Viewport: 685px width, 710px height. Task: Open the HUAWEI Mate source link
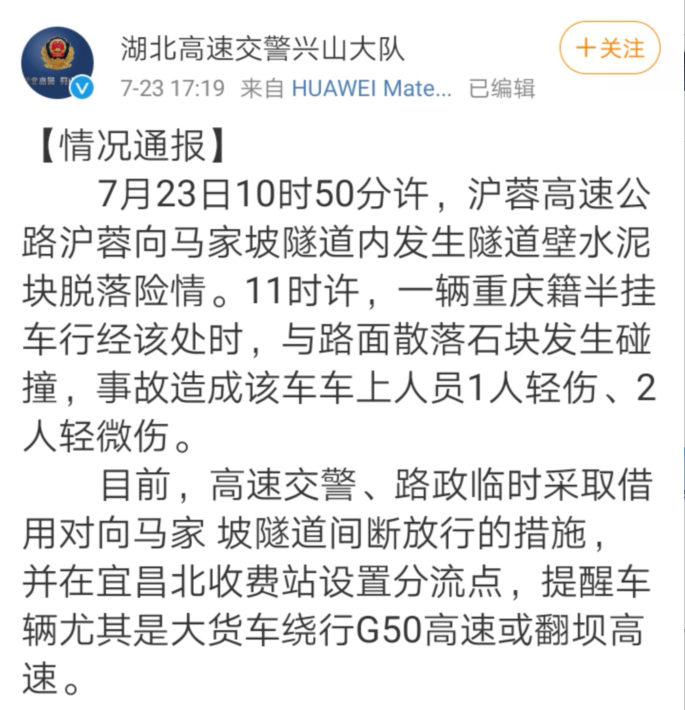click(371, 88)
